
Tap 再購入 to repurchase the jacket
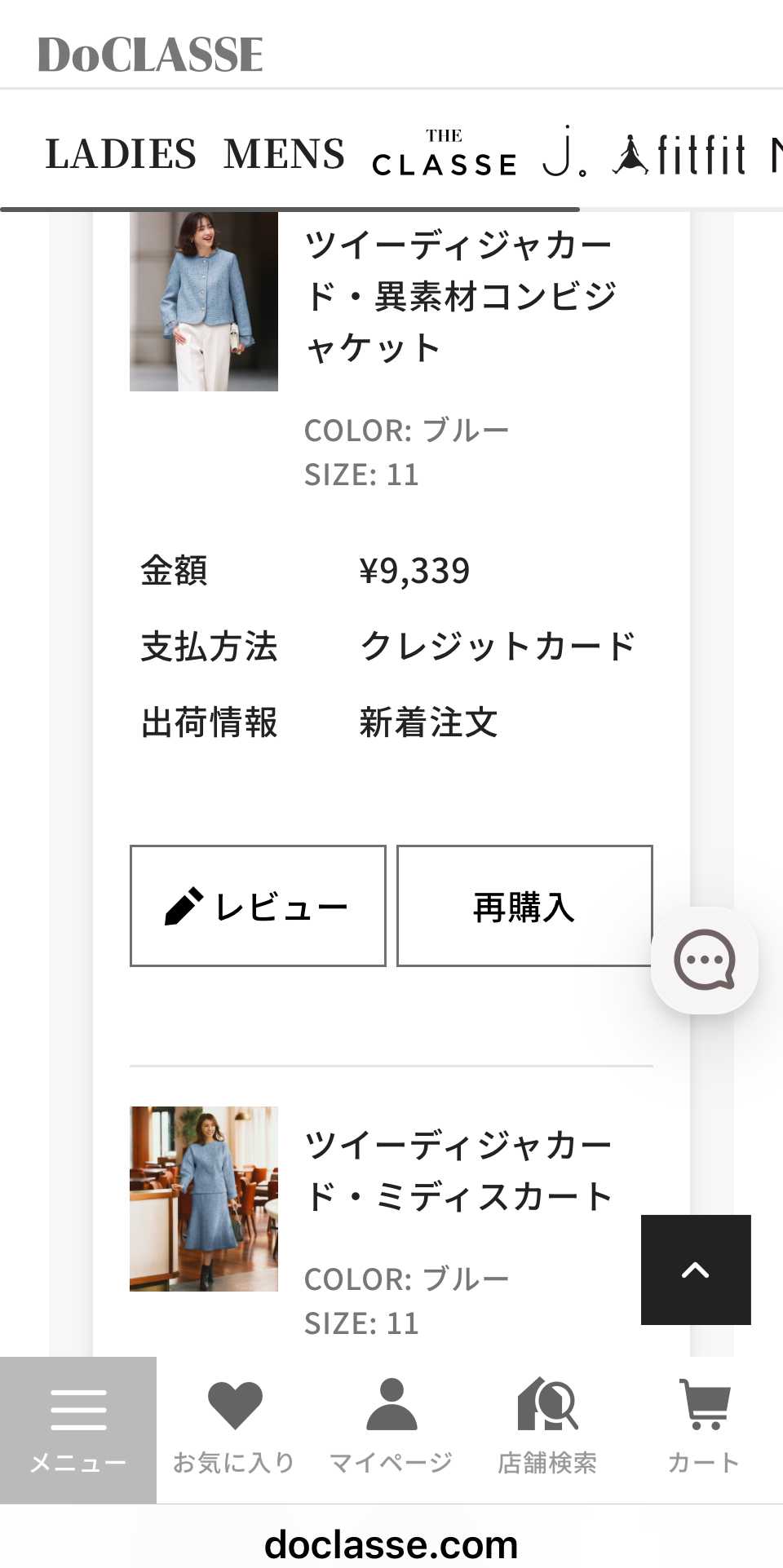524,906
